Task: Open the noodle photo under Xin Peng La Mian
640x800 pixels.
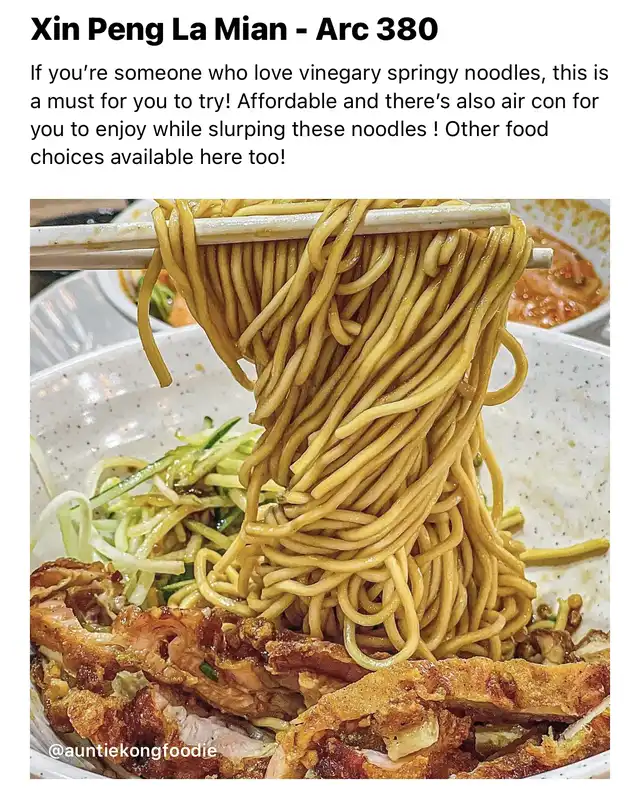Action: click(x=320, y=488)
